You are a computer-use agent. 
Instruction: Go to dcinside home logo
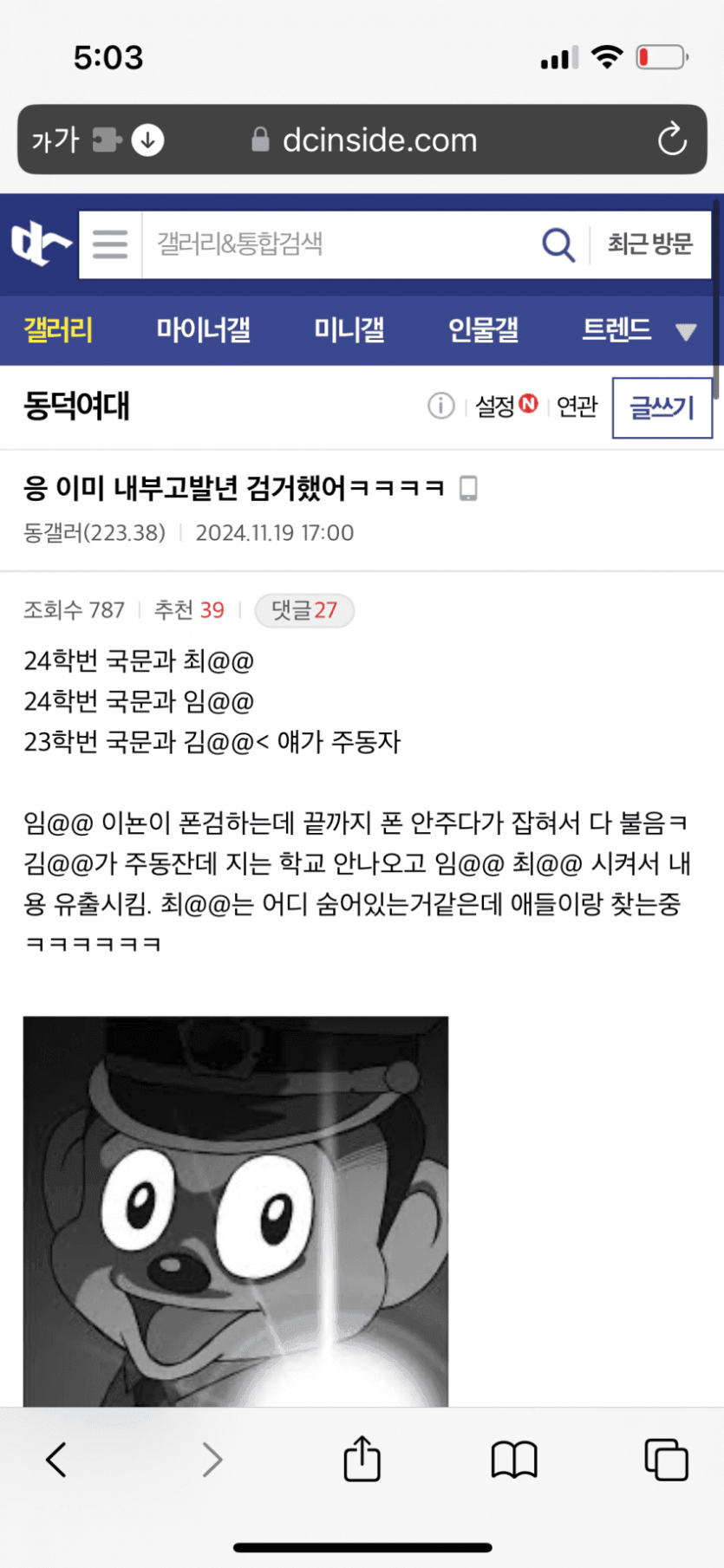(x=41, y=244)
